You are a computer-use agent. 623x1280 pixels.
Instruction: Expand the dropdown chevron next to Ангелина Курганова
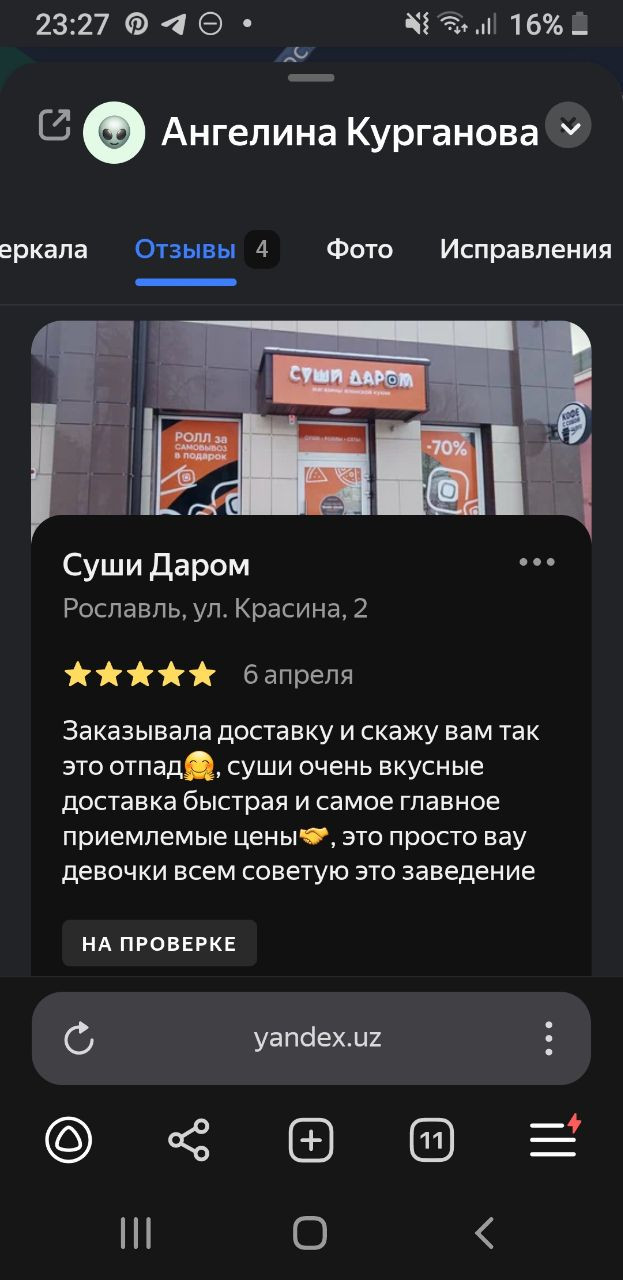tap(569, 128)
